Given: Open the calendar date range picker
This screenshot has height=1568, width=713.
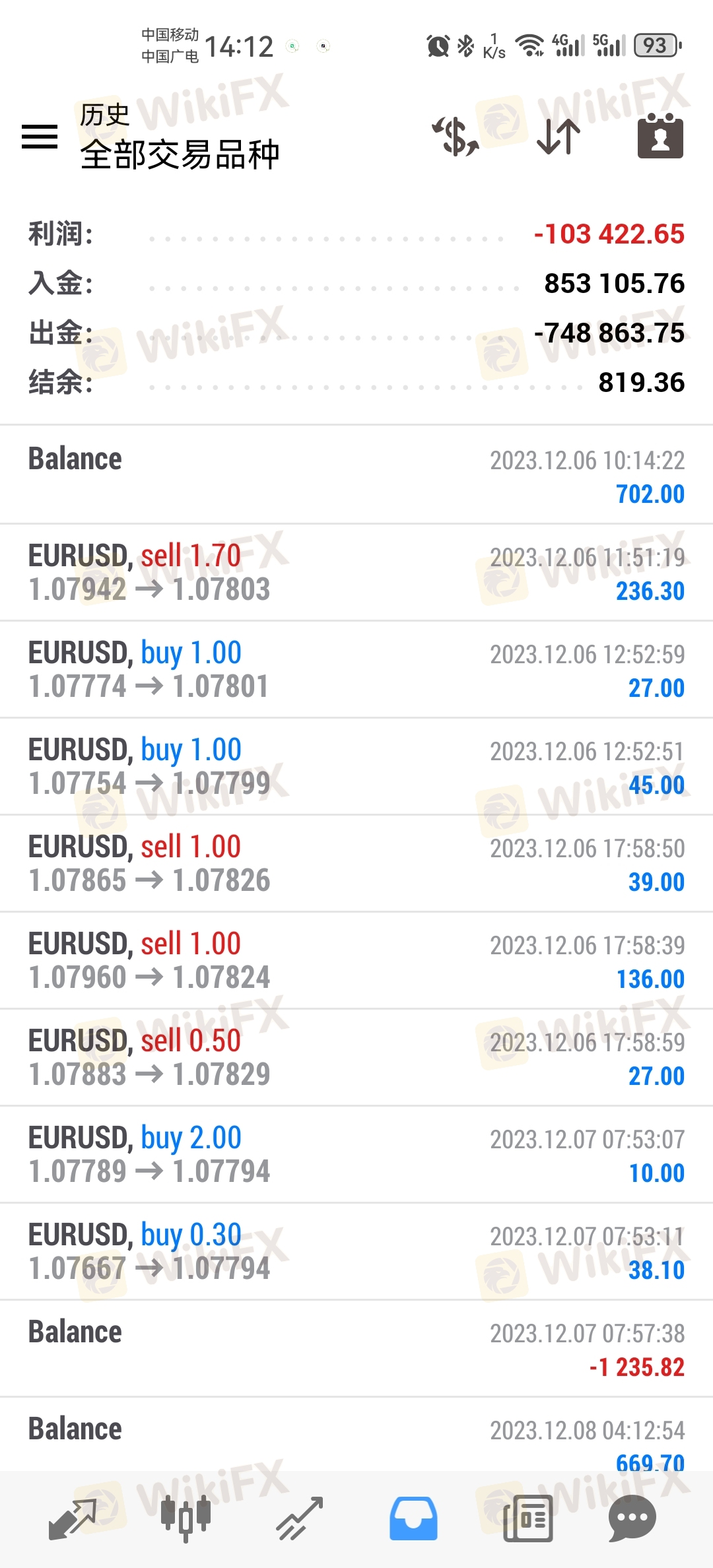Looking at the screenshot, I should coord(660,137).
